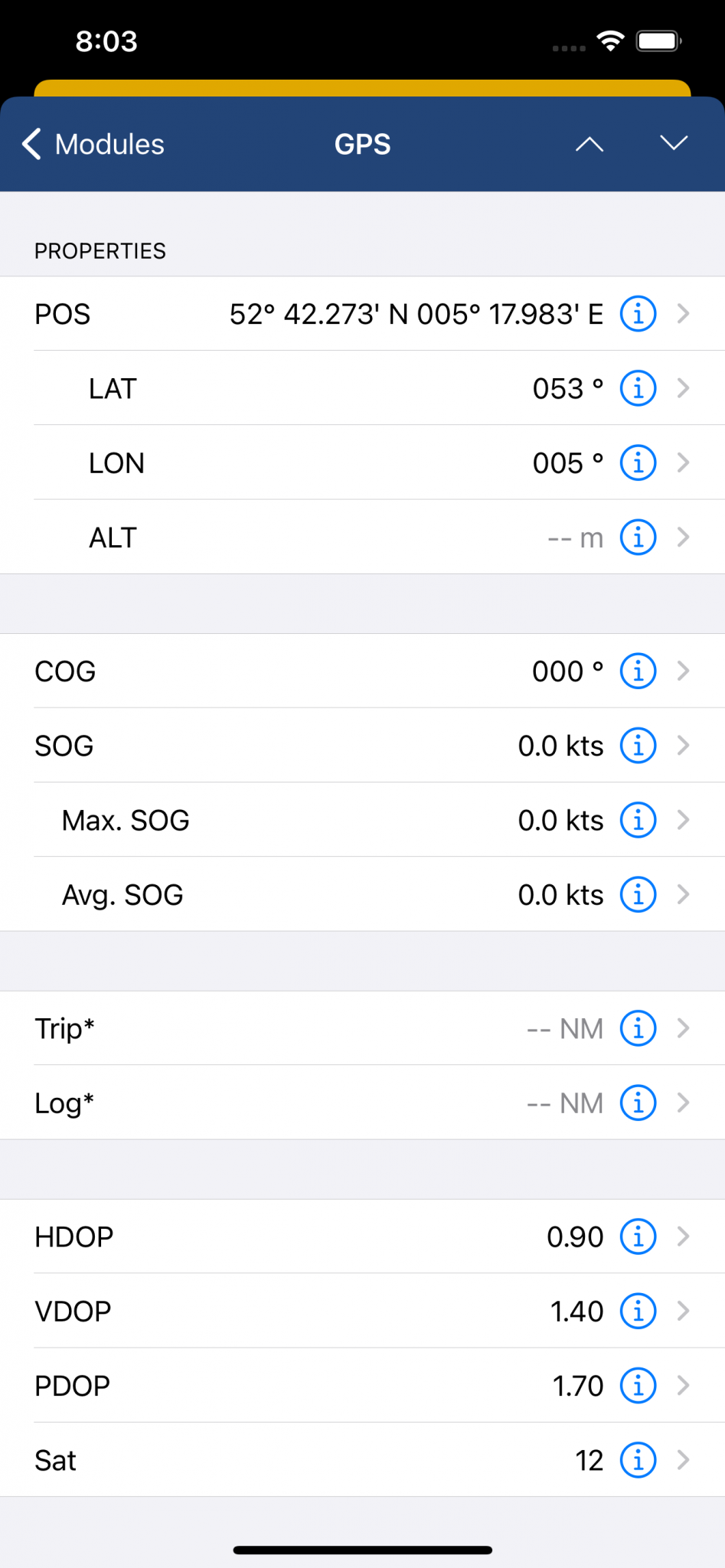Collapse using the up chevron in header
Screen dimensions: 725x1568
pos(589,143)
